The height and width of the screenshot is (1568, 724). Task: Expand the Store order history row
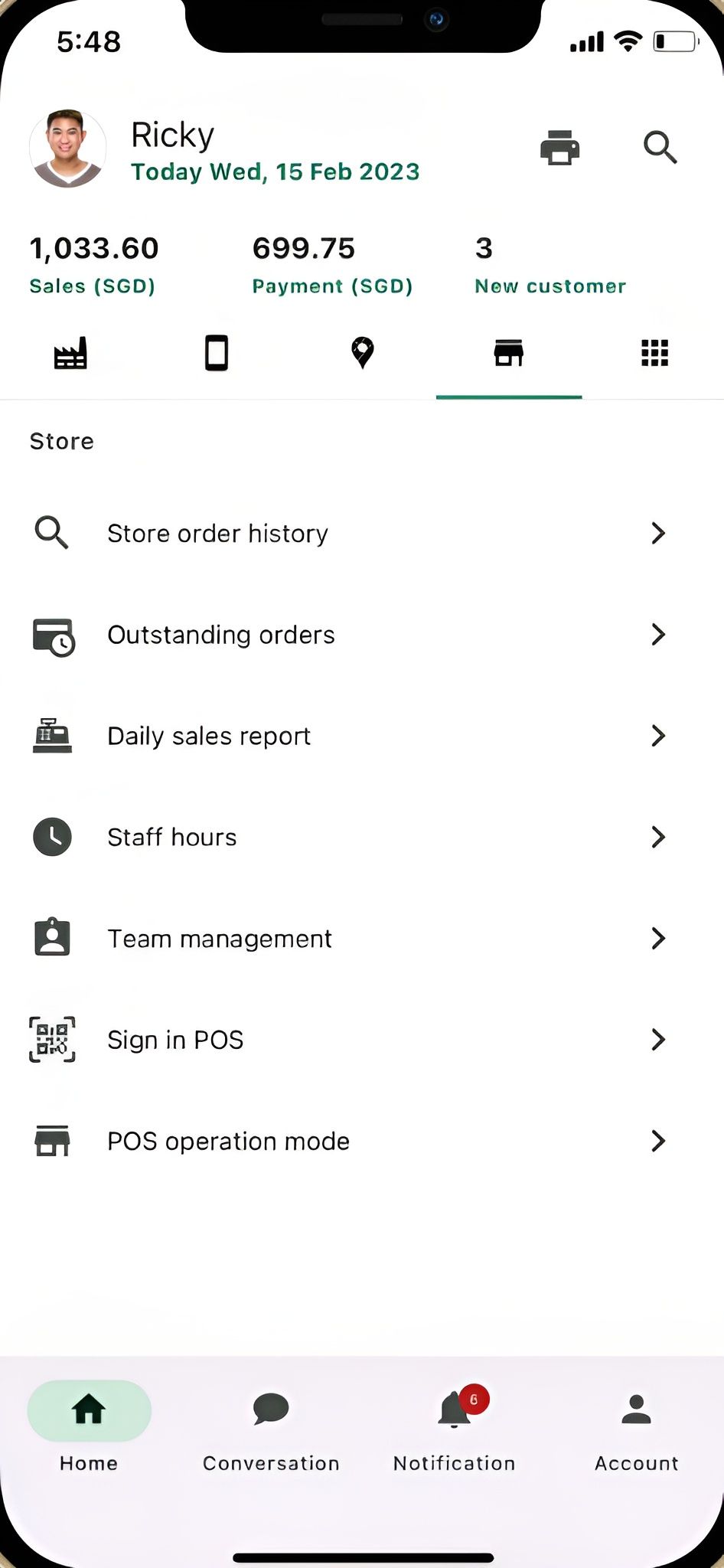pyautogui.click(x=658, y=533)
